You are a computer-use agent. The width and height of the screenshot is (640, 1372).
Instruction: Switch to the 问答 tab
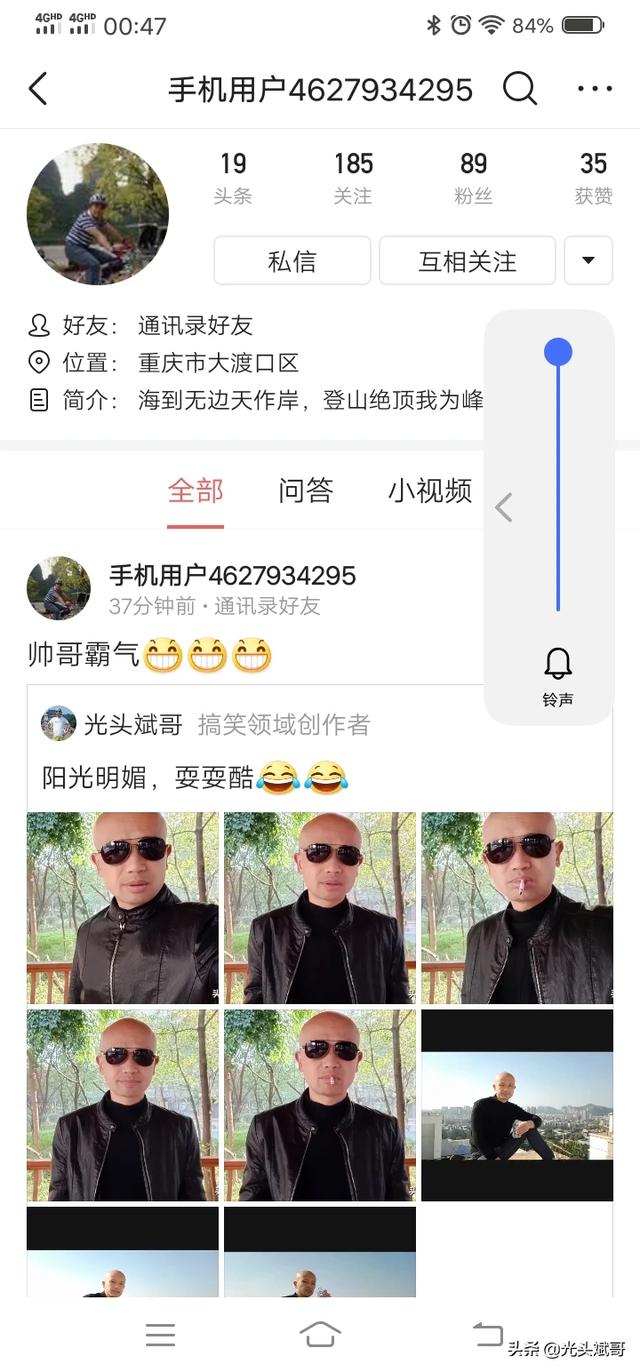coord(305,491)
